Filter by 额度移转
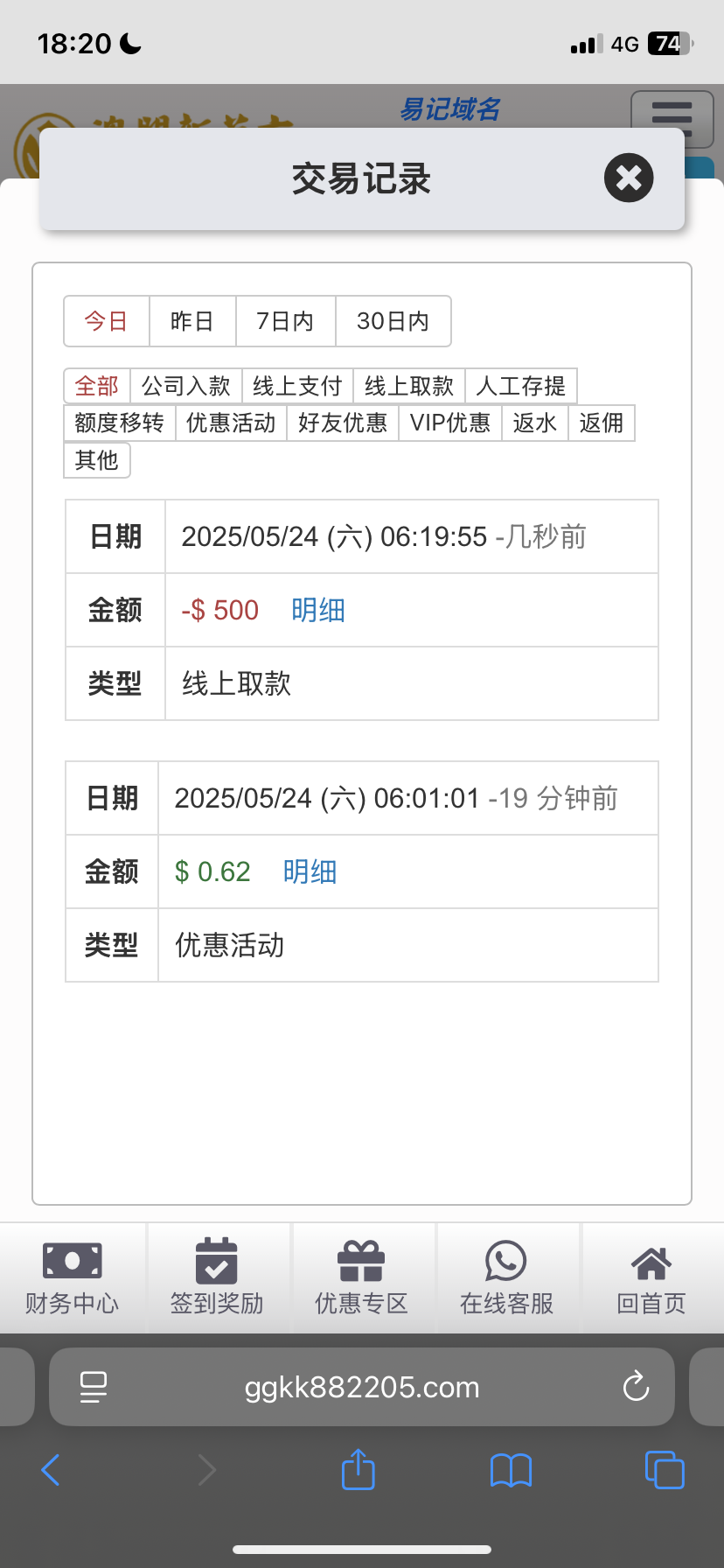724x1568 pixels. tap(120, 423)
